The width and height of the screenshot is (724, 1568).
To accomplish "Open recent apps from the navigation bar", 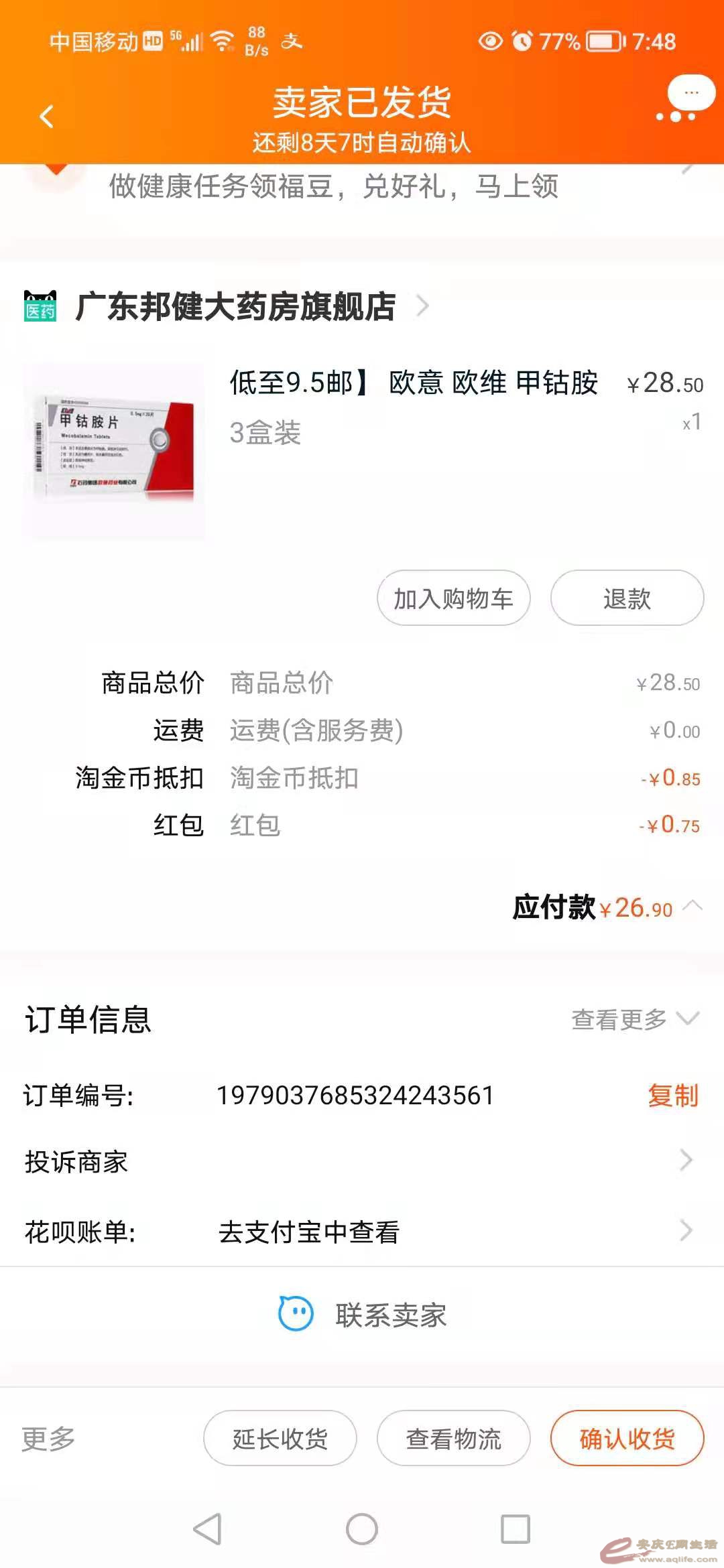I will (516, 1529).
